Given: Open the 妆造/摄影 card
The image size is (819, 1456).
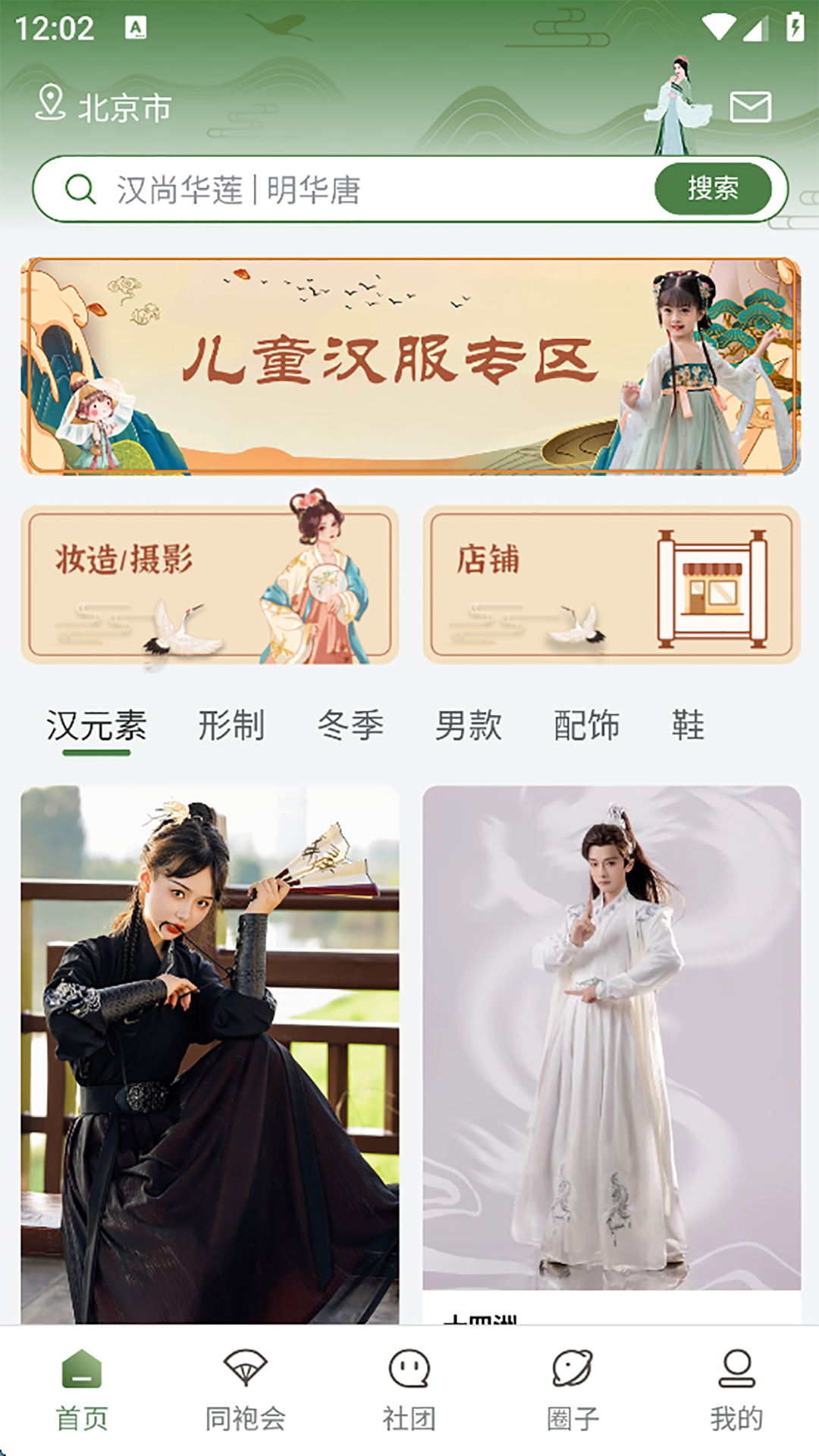Looking at the screenshot, I should [x=210, y=584].
